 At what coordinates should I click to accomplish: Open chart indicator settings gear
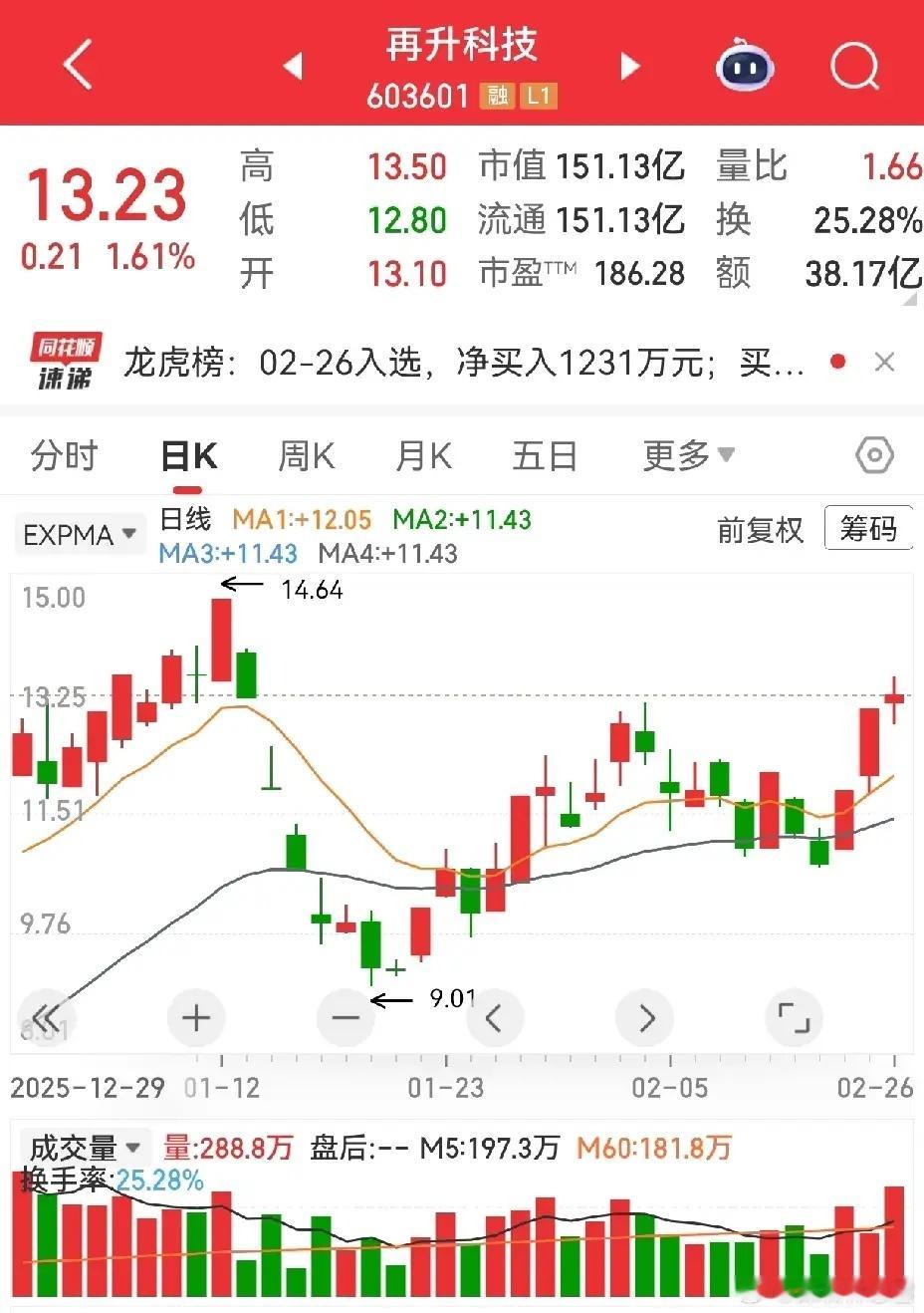point(873,454)
